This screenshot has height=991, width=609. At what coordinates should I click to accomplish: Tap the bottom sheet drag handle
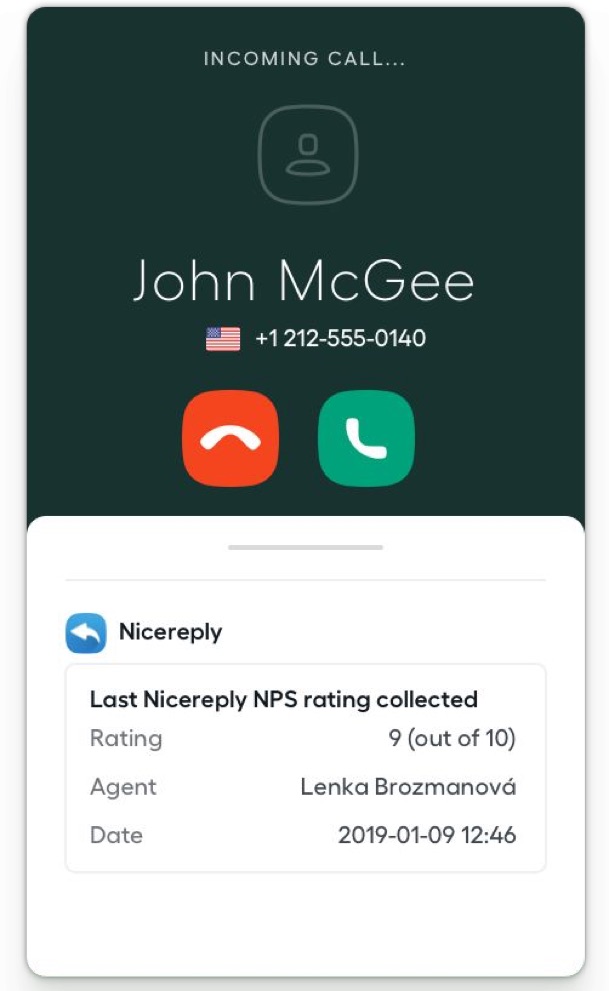pyautogui.click(x=305, y=548)
